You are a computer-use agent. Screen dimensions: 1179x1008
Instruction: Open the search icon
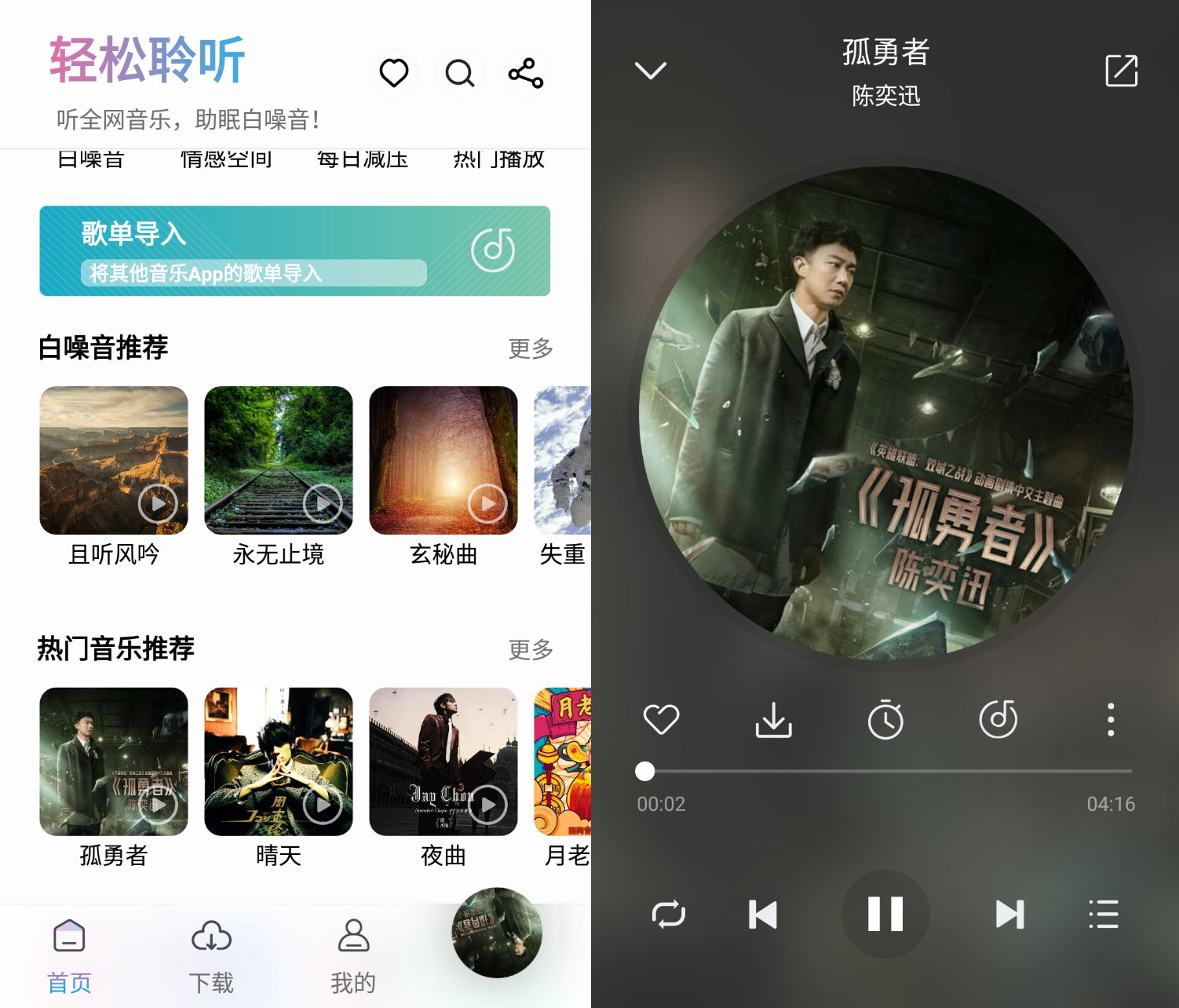(x=459, y=73)
